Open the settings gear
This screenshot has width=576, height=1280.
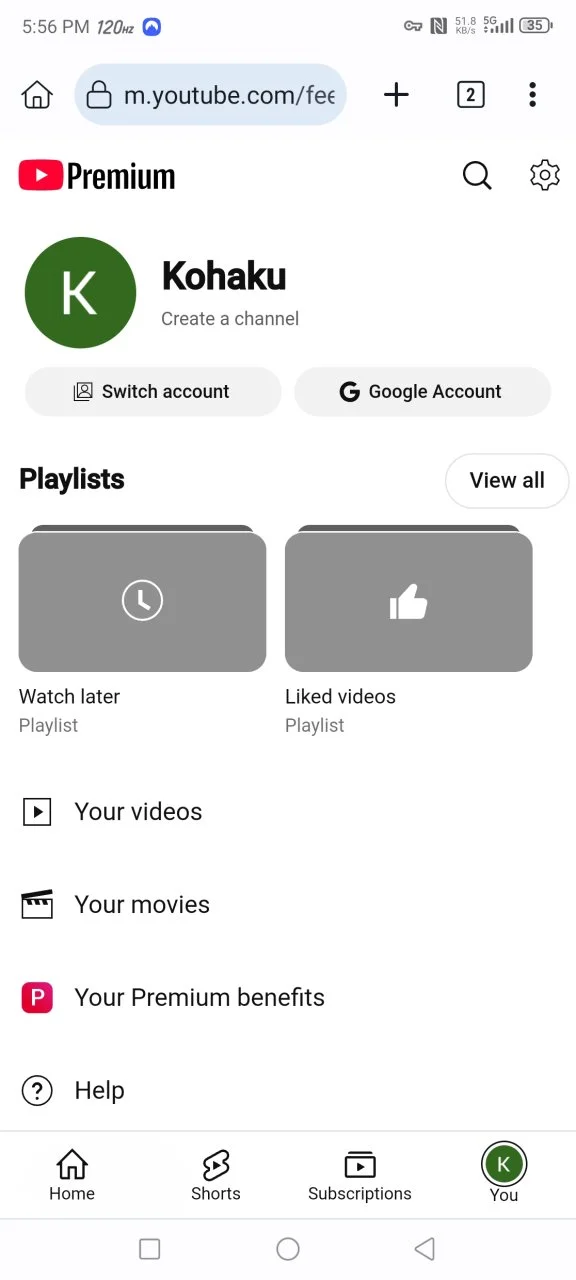coord(544,175)
